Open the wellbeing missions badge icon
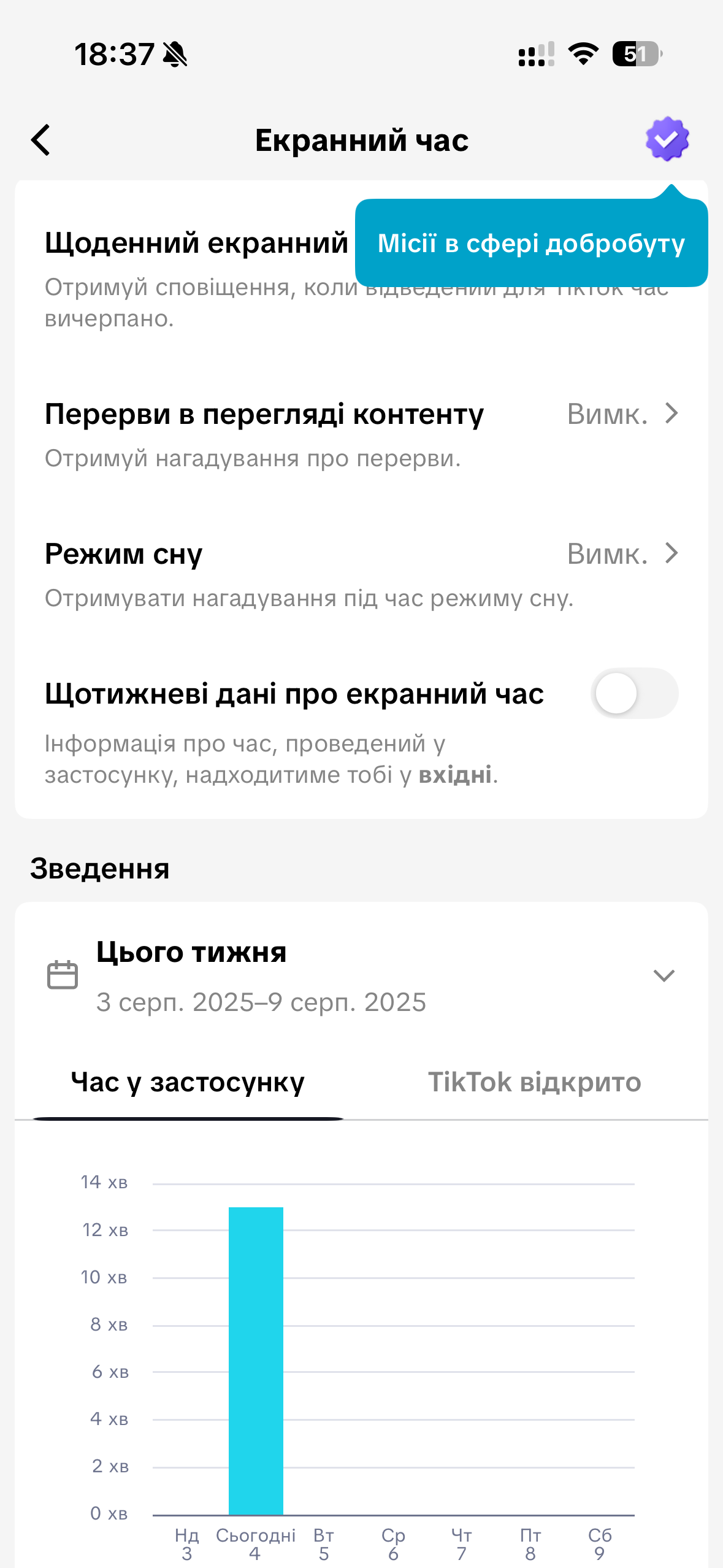This screenshot has height=1568, width=723. pos(667,139)
